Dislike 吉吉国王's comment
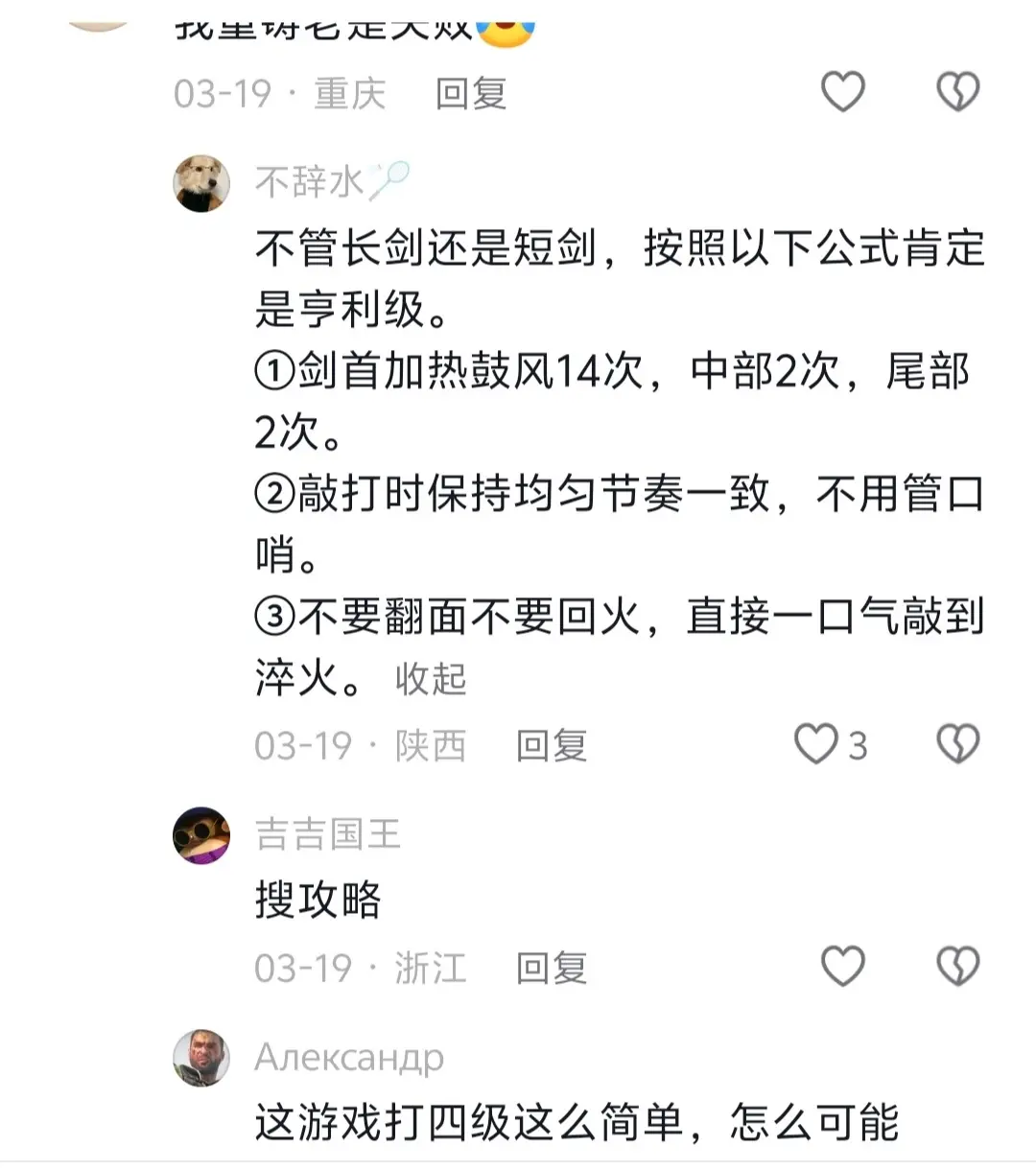This screenshot has height=1170, width=1036. (x=957, y=967)
